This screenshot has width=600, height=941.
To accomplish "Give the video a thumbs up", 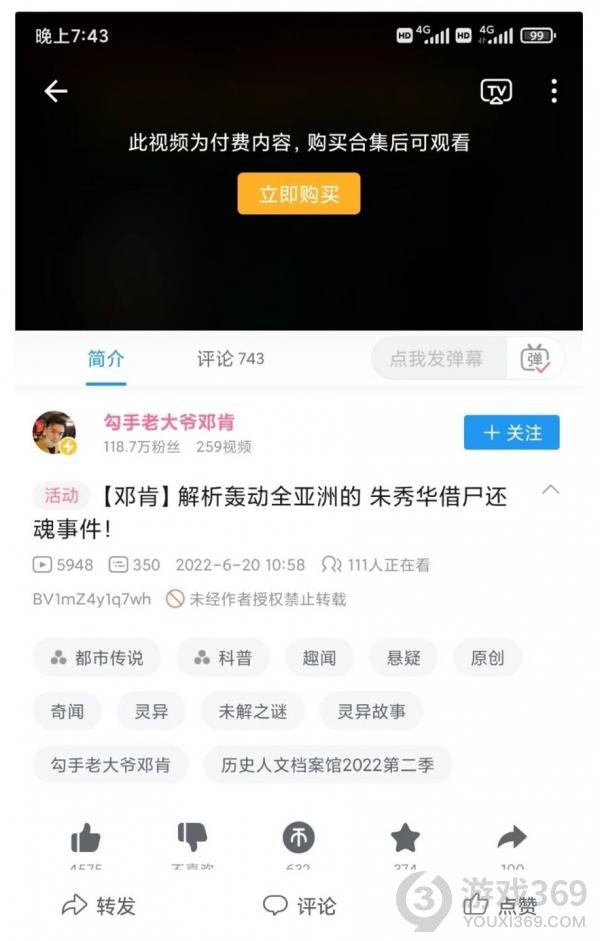I will tap(85, 838).
